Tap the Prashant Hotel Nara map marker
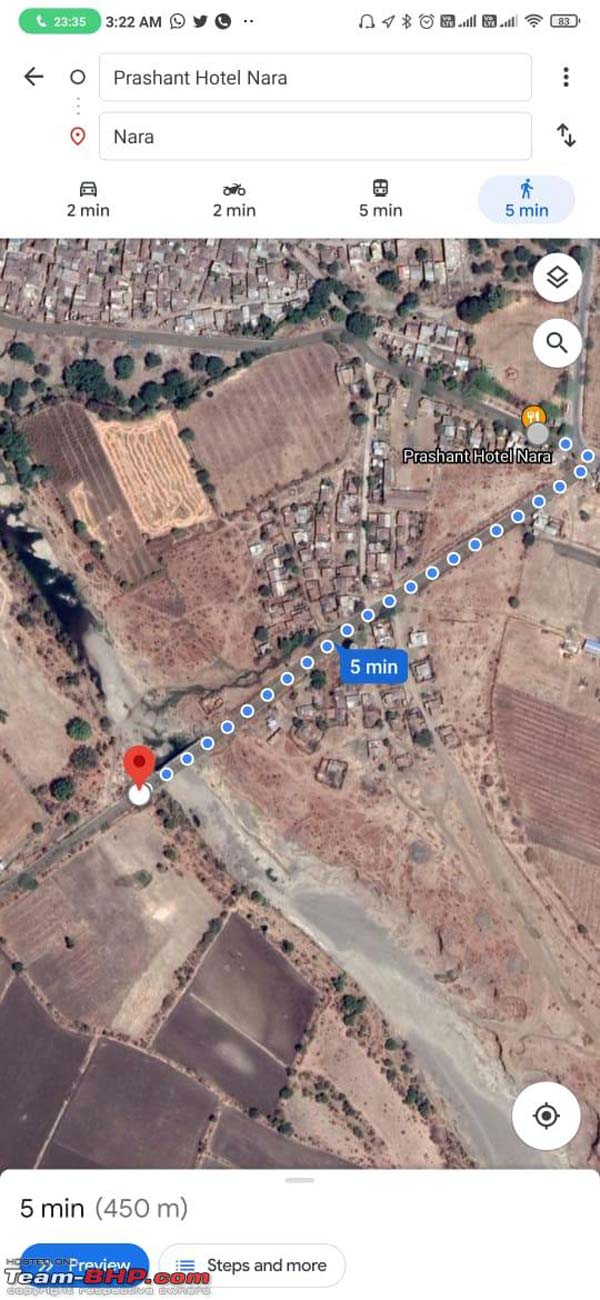The height and width of the screenshot is (1300, 600). point(535,418)
